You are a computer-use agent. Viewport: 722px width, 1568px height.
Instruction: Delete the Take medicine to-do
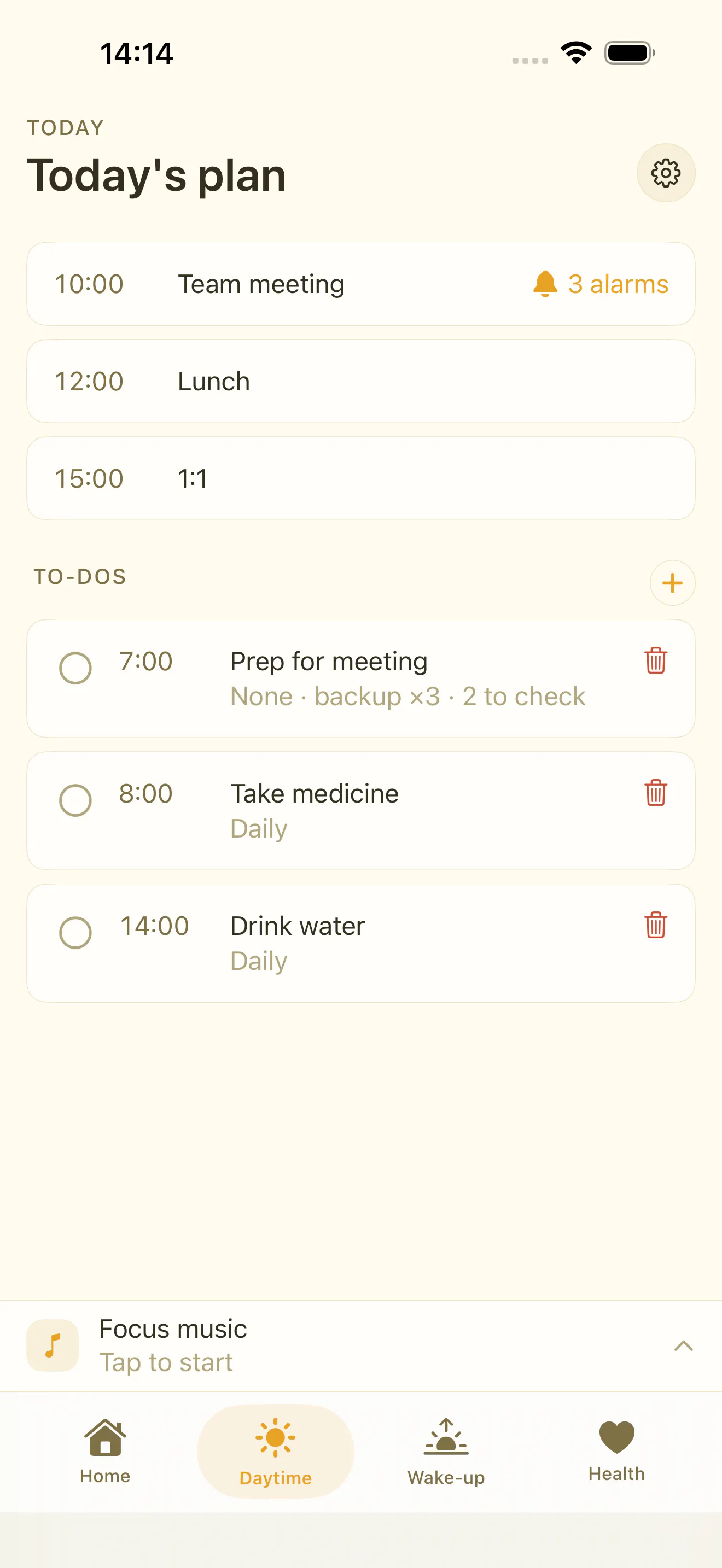[x=656, y=793]
